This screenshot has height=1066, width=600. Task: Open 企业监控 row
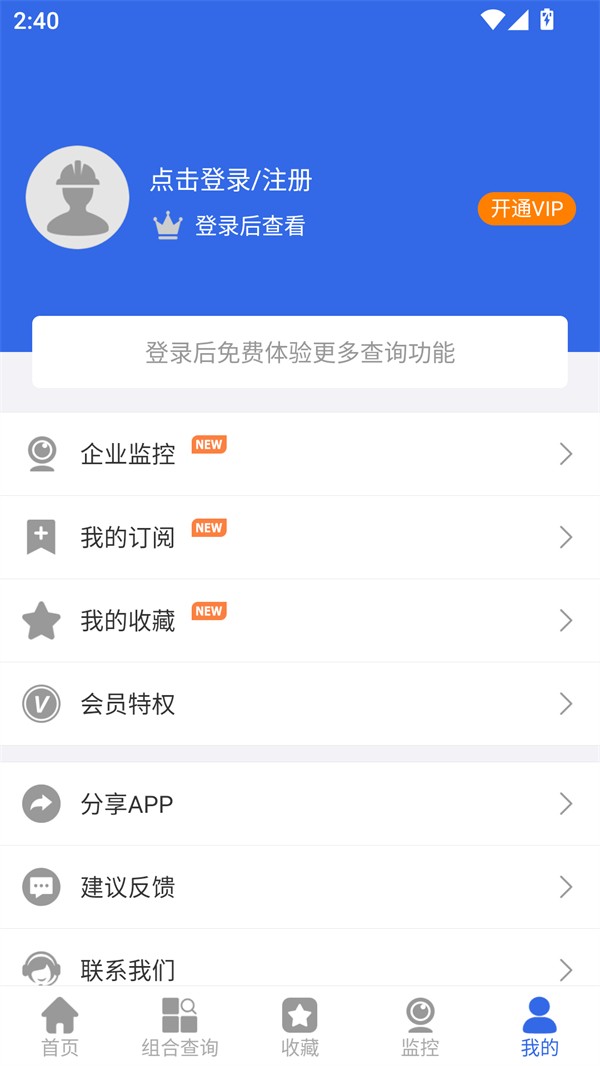pos(300,454)
